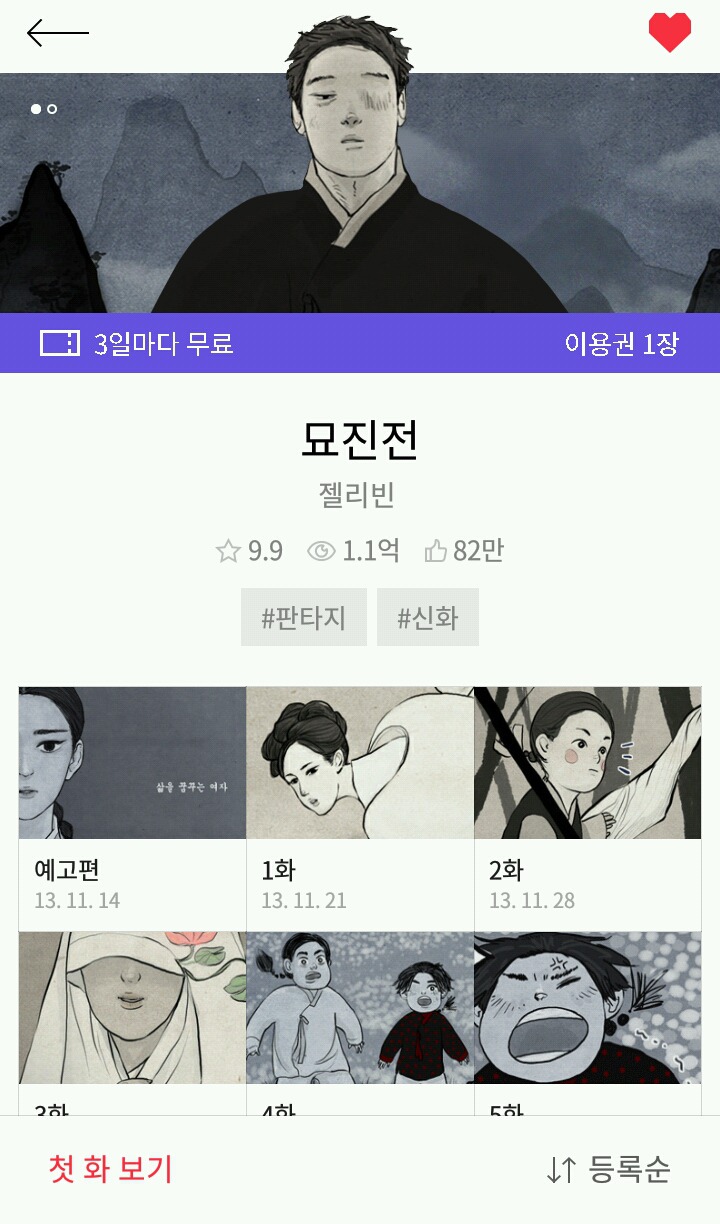The height and width of the screenshot is (1224, 720).
Task: Select the #판타지 tag chip
Action: click(x=303, y=617)
